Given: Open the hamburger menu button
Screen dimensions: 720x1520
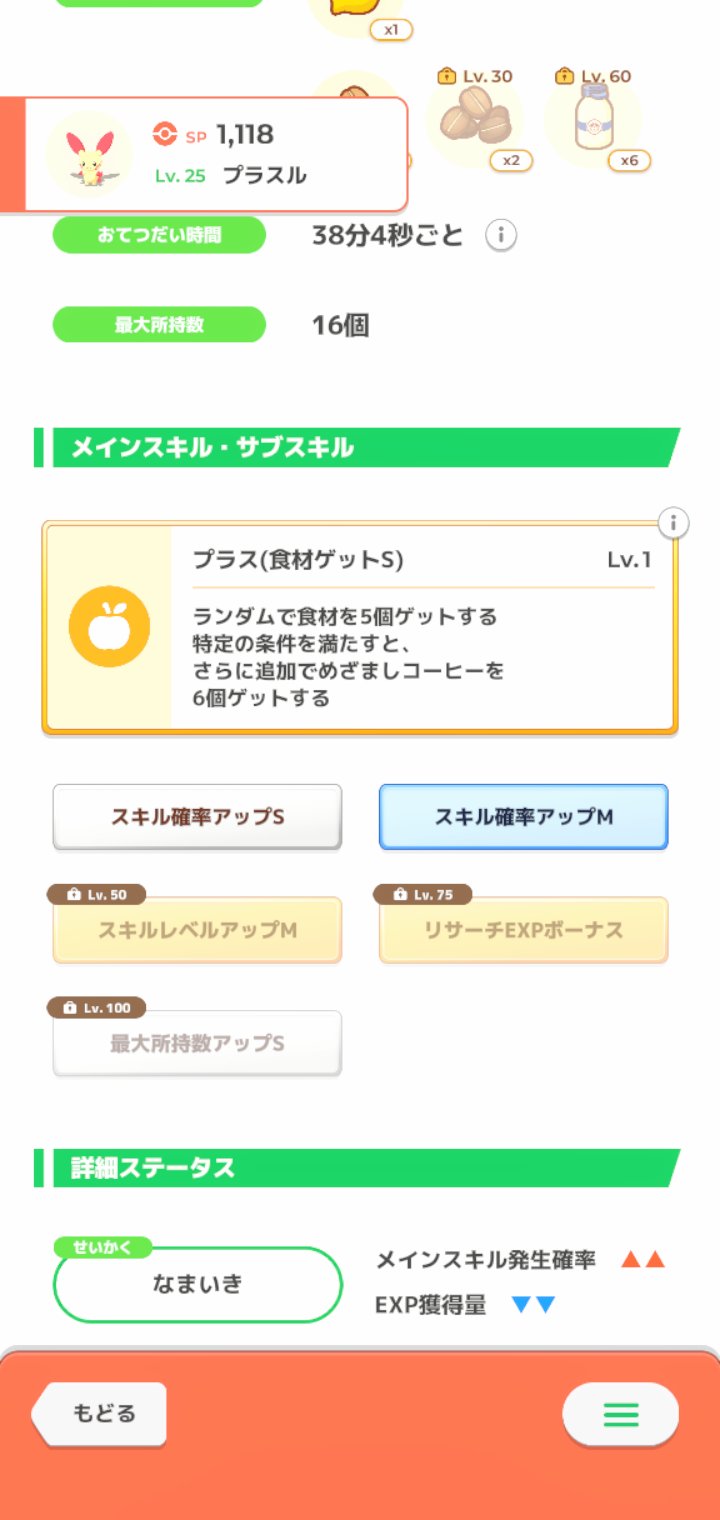Looking at the screenshot, I should pos(620,1414).
